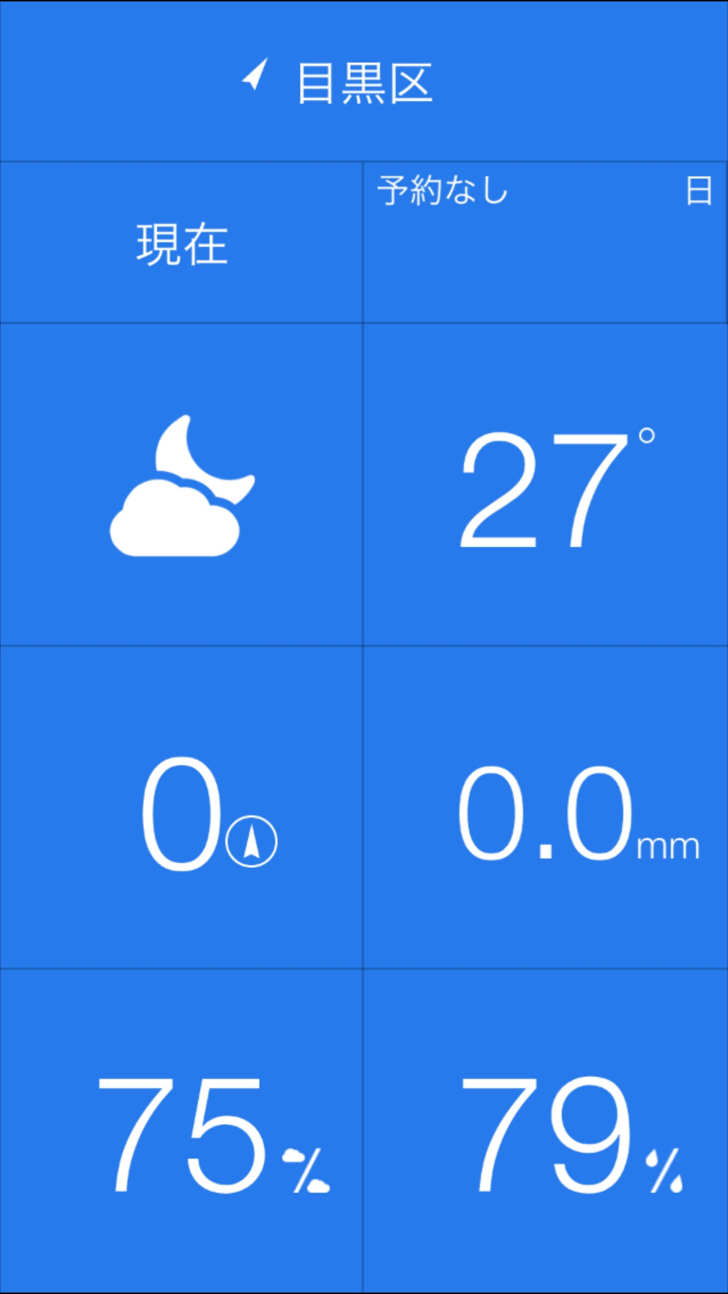Select the 現在 current conditions tile
This screenshot has width=728, height=1294.
181,243
